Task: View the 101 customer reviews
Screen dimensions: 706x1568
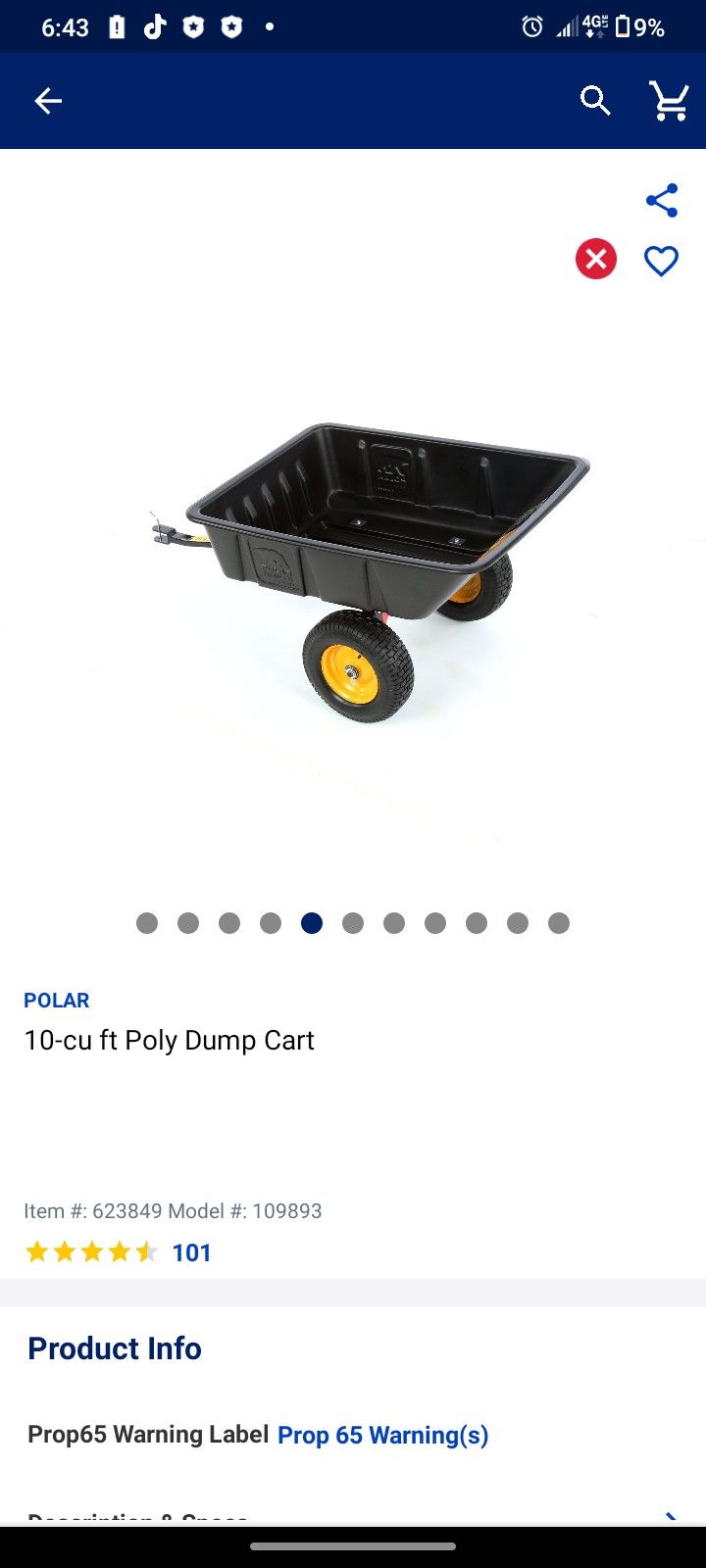Action: coord(191,1252)
